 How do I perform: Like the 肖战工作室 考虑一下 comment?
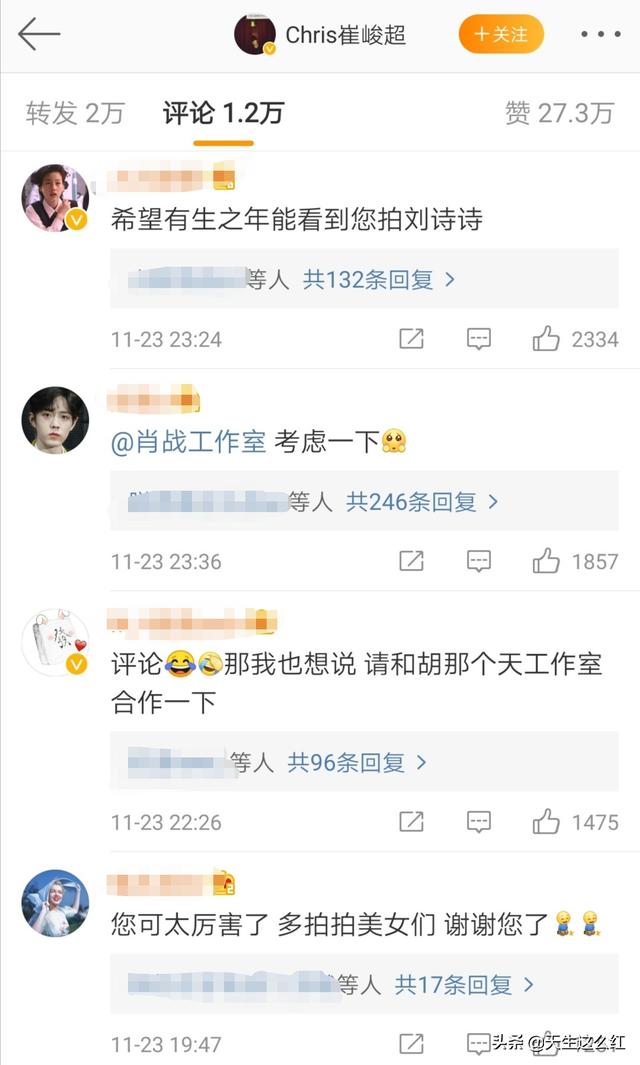[546, 562]
